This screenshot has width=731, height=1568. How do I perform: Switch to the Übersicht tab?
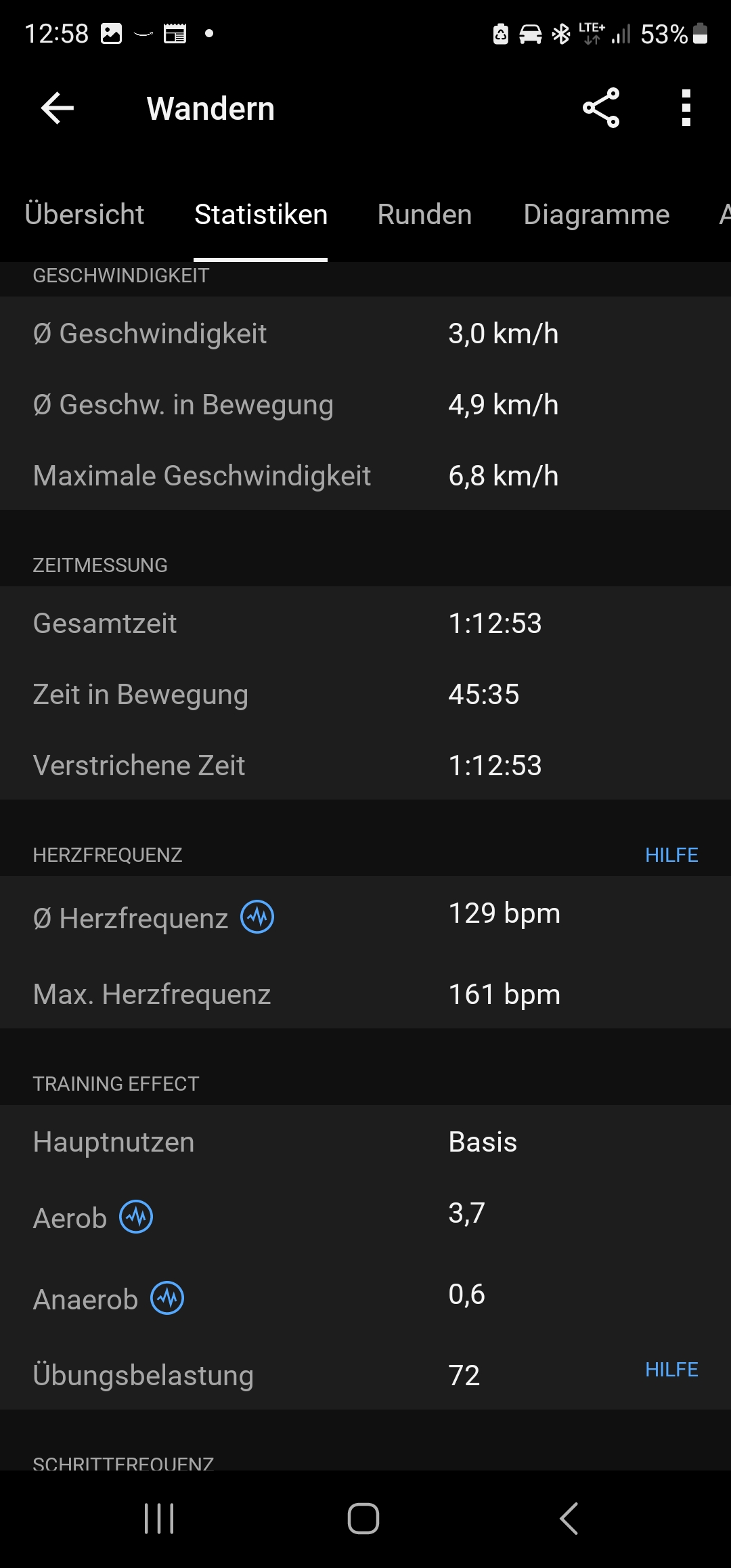pos(85,215)
